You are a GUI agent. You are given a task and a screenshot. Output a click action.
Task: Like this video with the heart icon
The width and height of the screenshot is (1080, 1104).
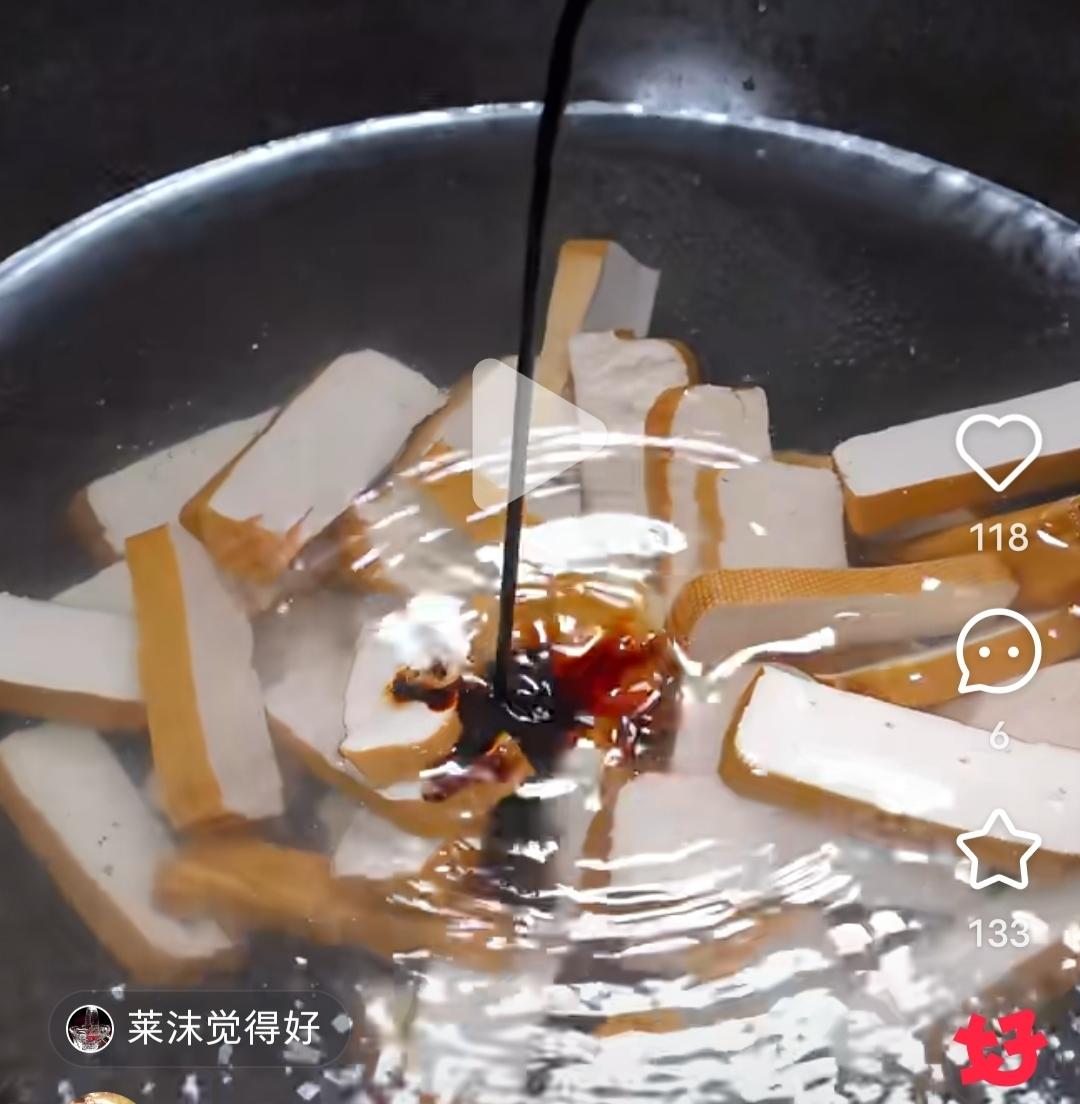point(998,451)
